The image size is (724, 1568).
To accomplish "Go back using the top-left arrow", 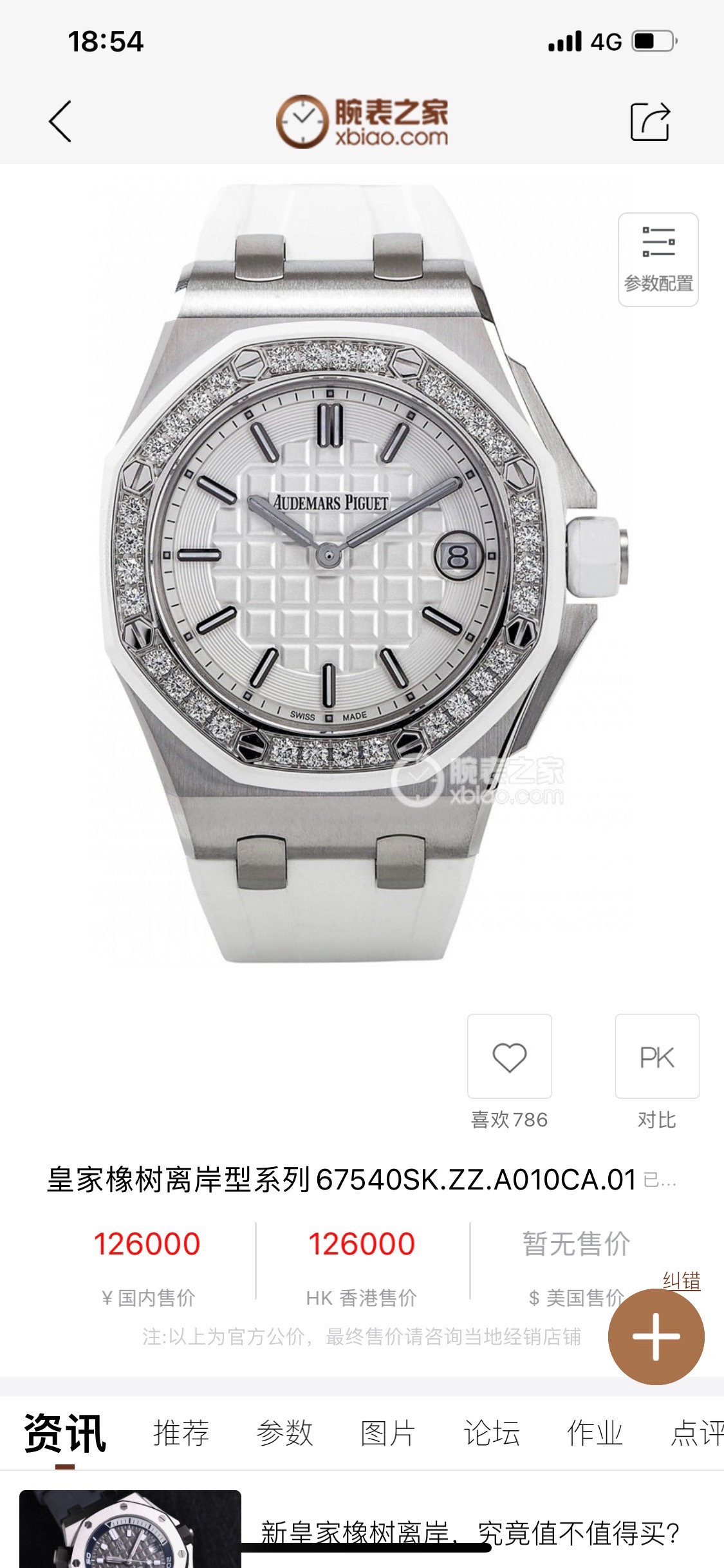I will (60, 121).
